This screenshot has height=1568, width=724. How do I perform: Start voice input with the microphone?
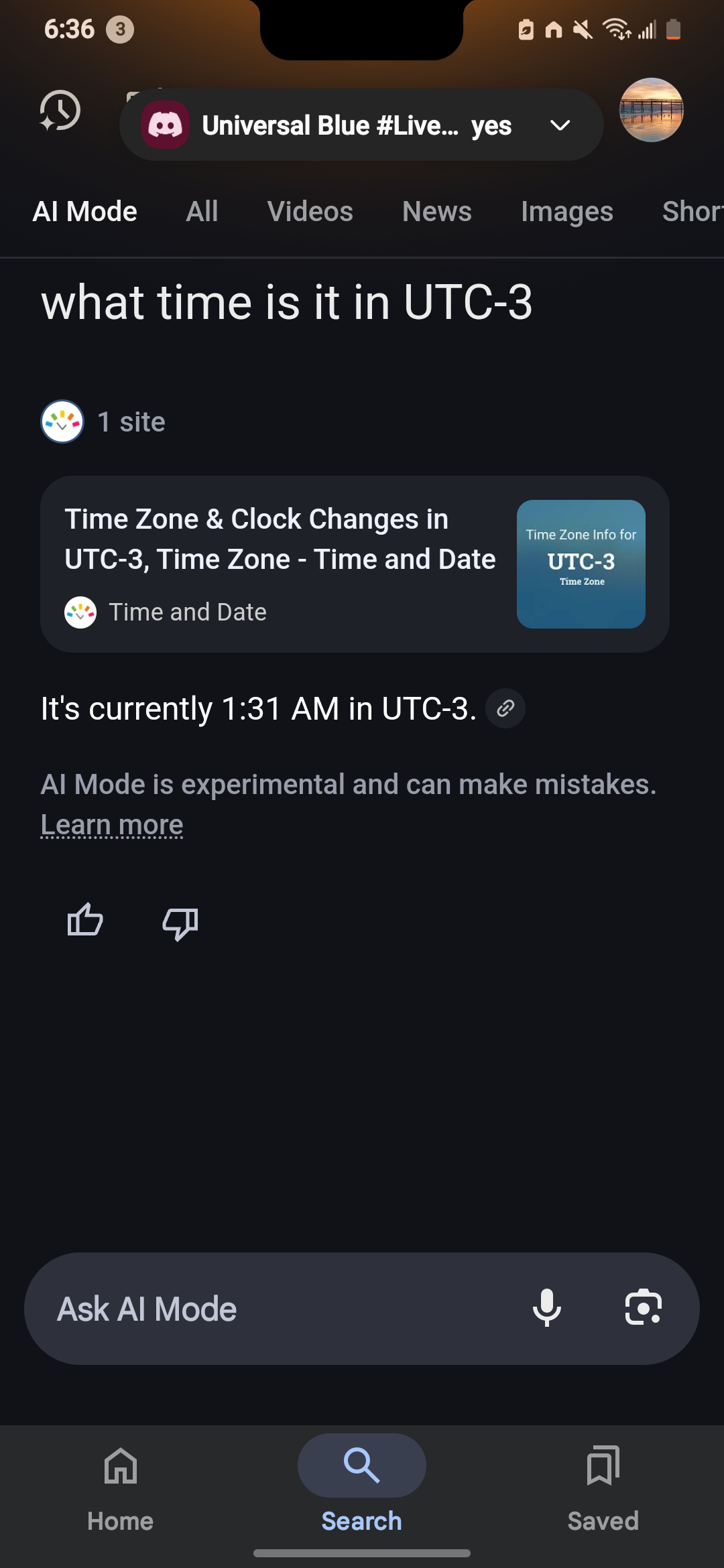pos(546,1307)
